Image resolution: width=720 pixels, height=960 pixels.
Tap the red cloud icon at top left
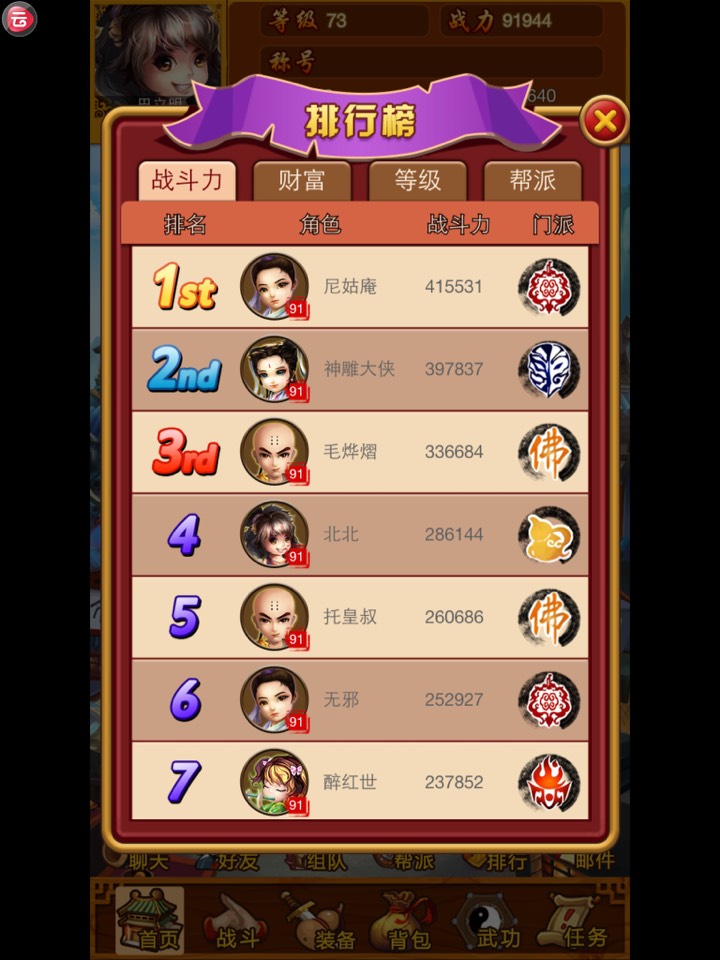(x=19, y=19)
